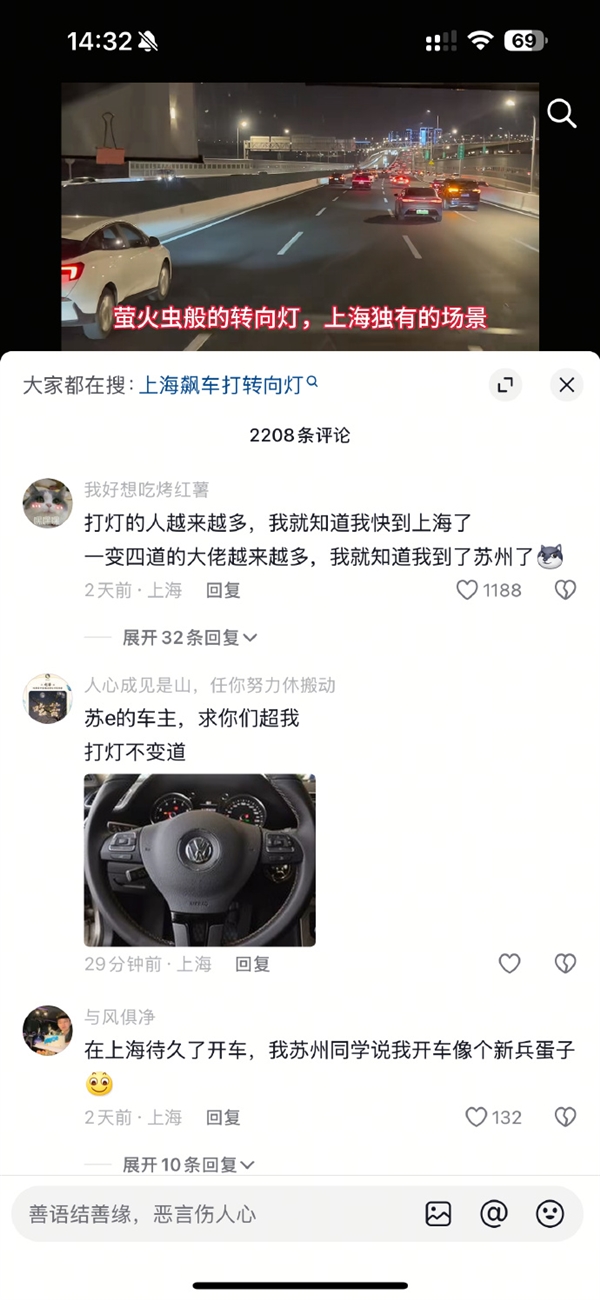
Task: Reply to the comment by 与风俱净
Action: coord(223,1117)
